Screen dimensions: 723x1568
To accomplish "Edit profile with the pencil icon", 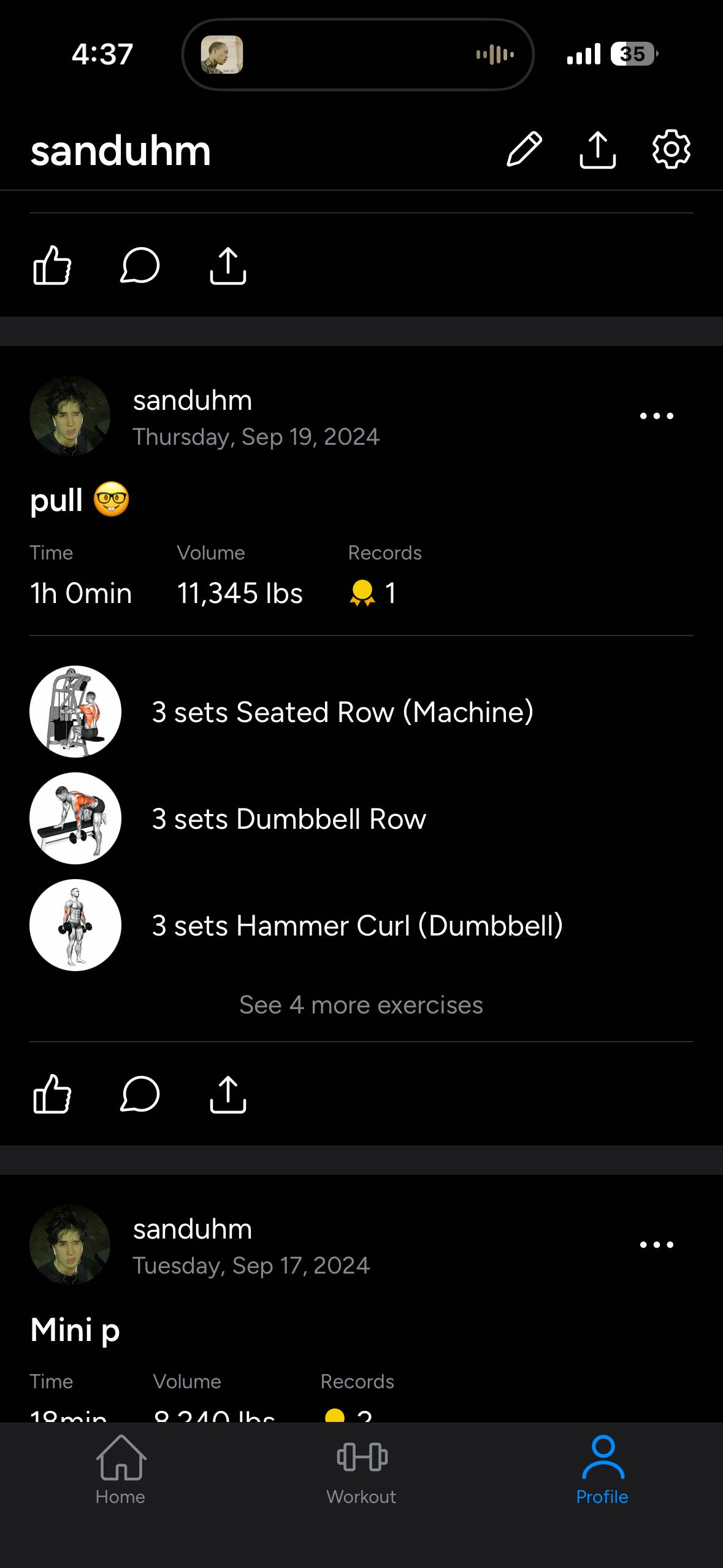I will pyautogui.click(x=524, y=149).
